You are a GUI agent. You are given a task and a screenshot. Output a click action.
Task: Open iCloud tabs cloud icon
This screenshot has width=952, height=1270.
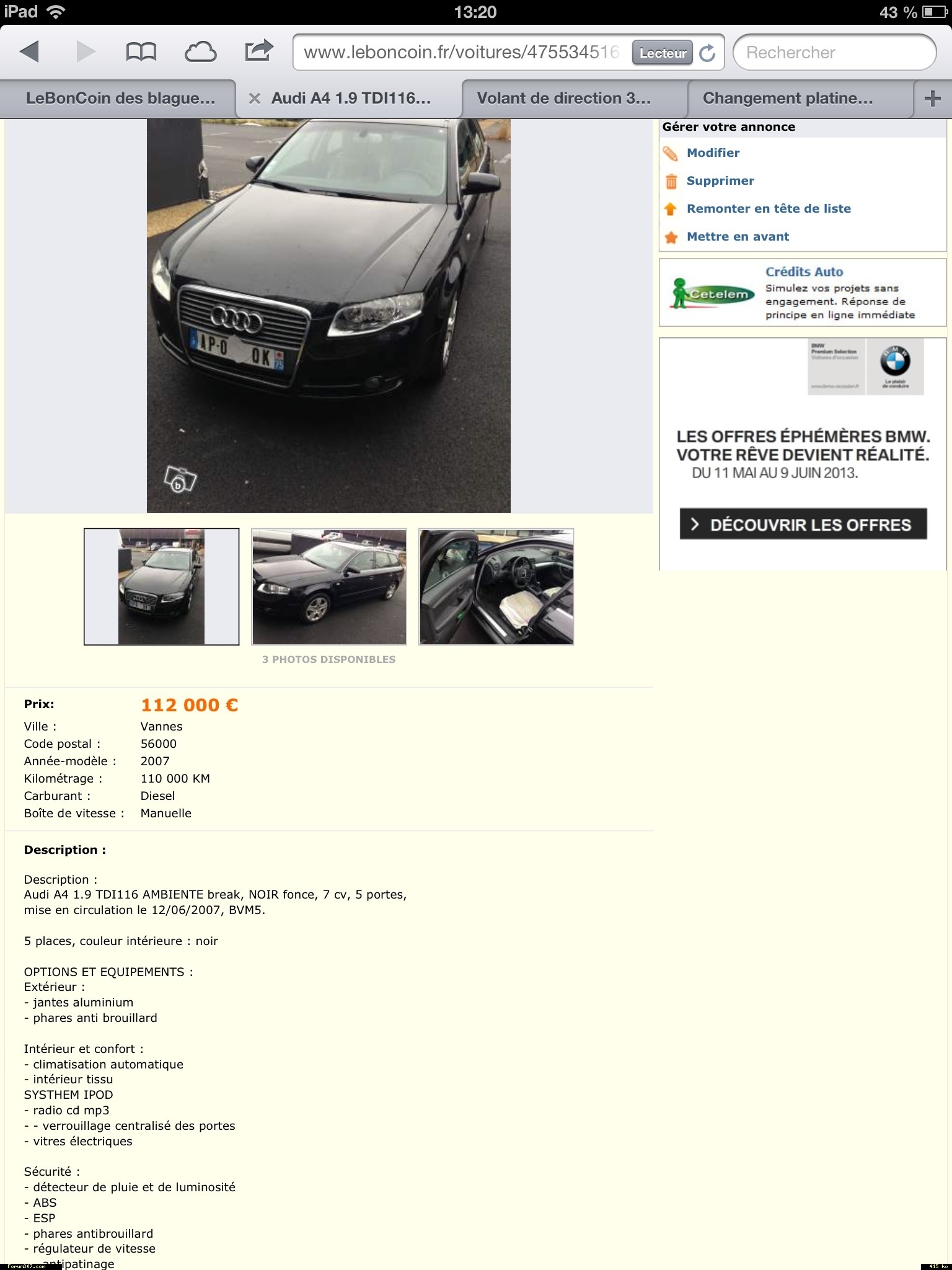tap(200, 52)
